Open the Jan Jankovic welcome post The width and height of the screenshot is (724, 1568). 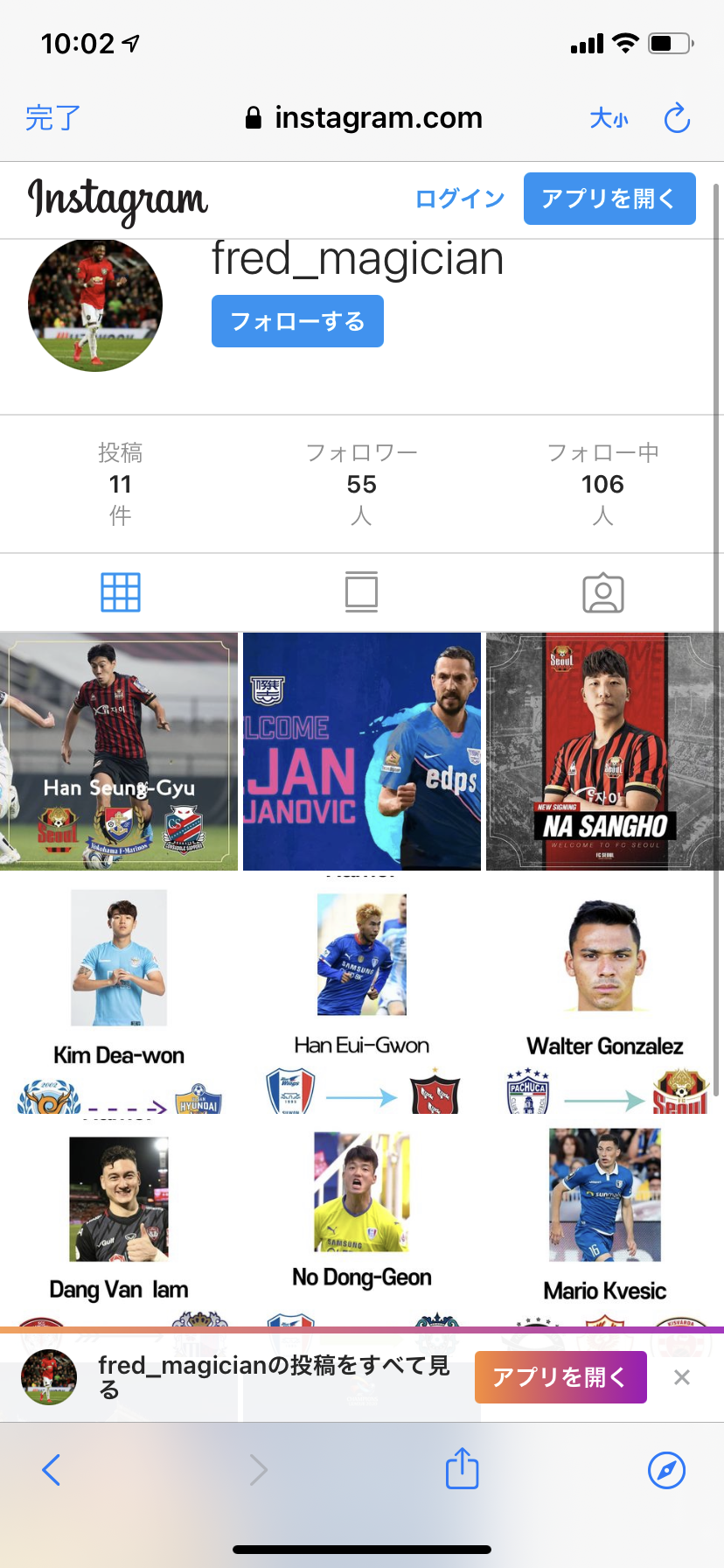pyautogui.click(x=362, y=752)
